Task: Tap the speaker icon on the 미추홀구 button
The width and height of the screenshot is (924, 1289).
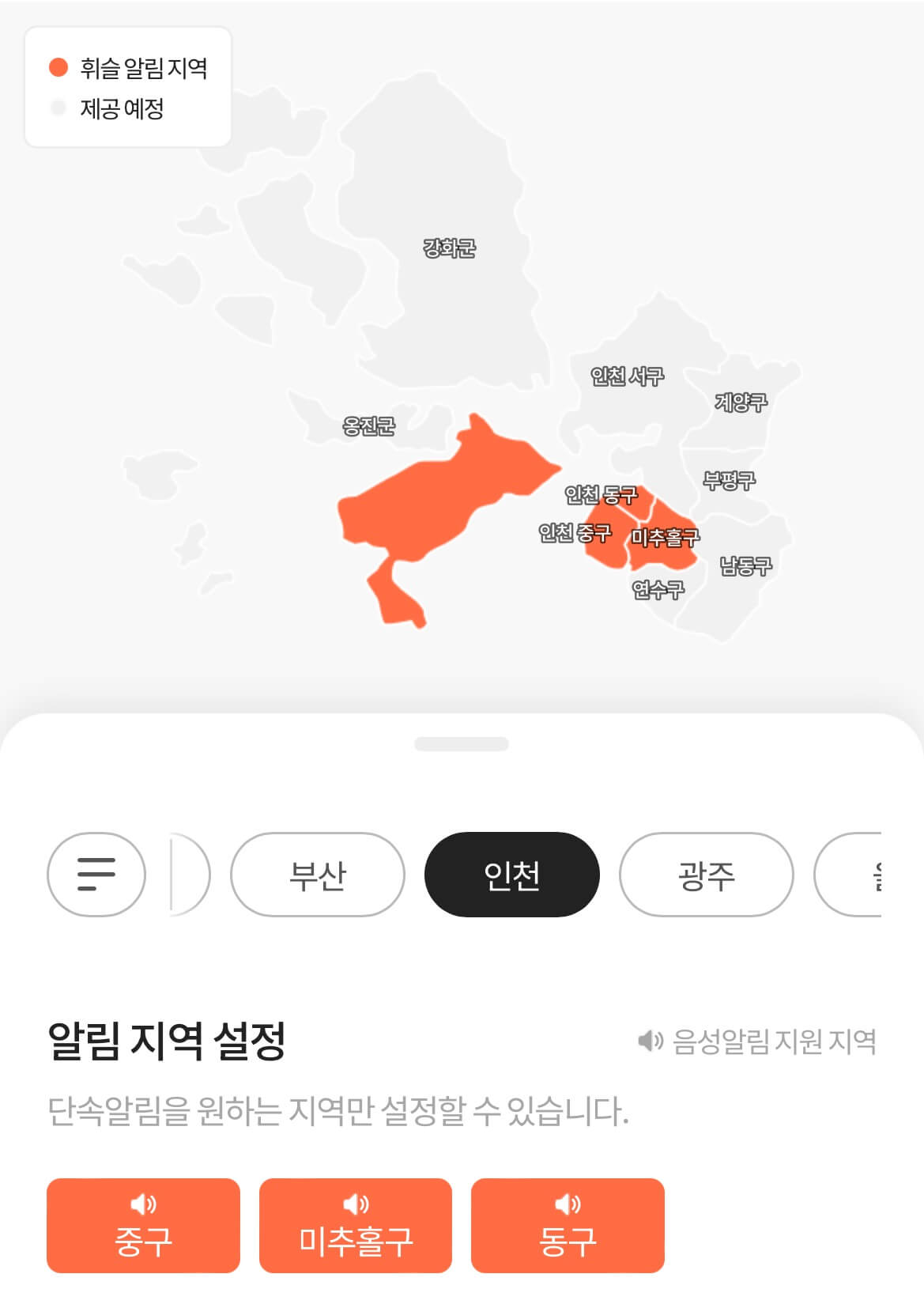Action: tap(356, 1204)
